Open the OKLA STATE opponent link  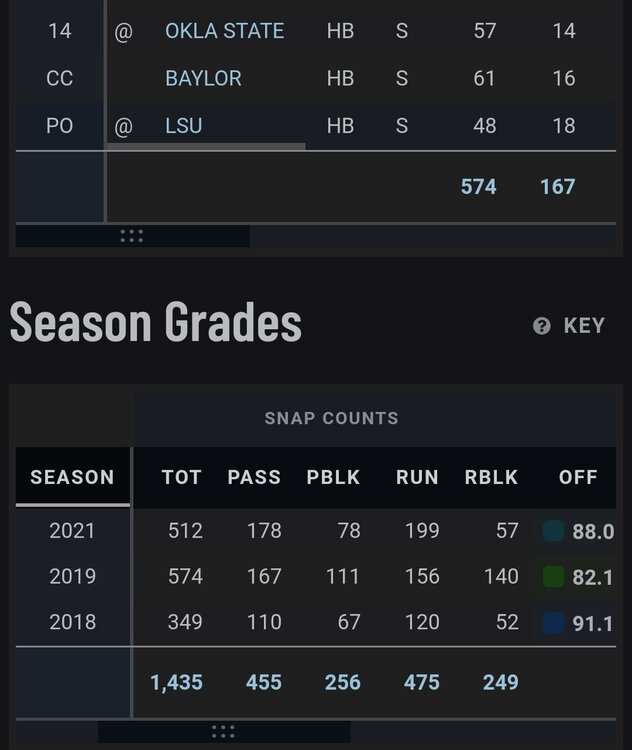click(x=224, y=31)
